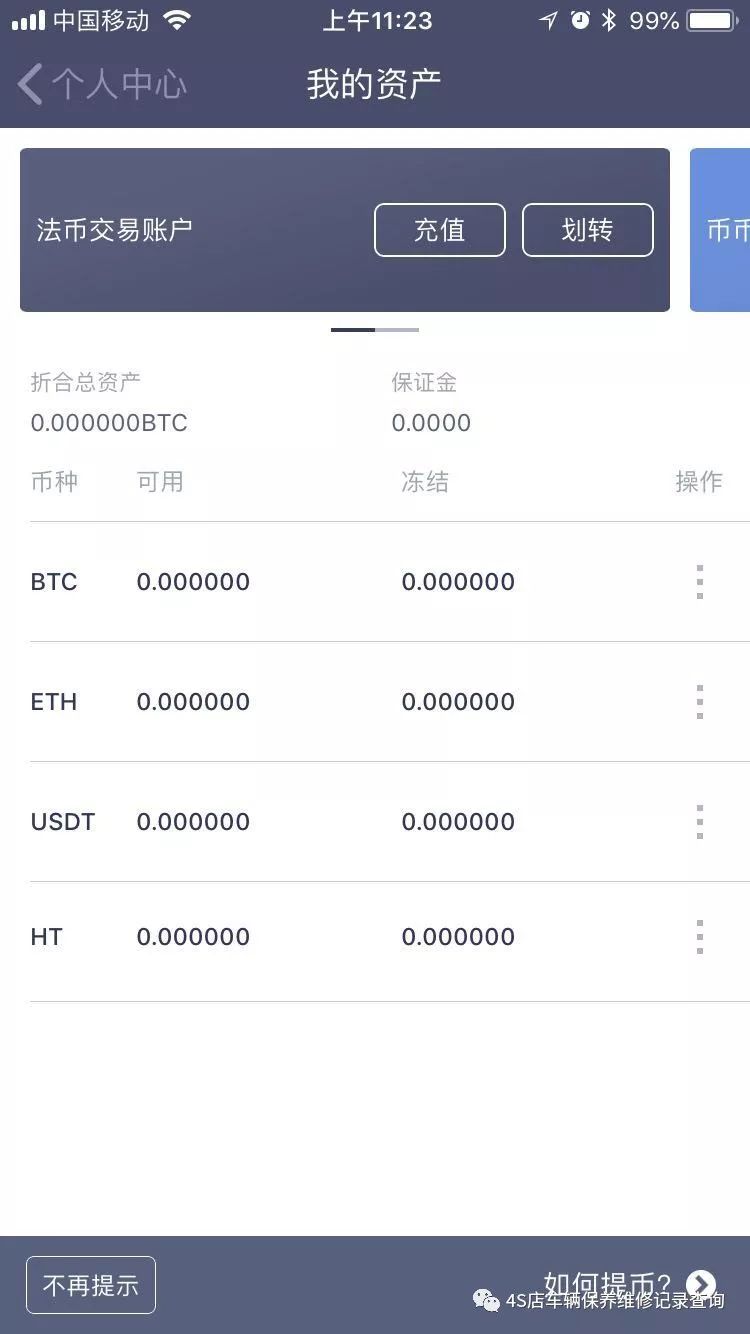Open the ETH row actions menu

tap(700, 701)
